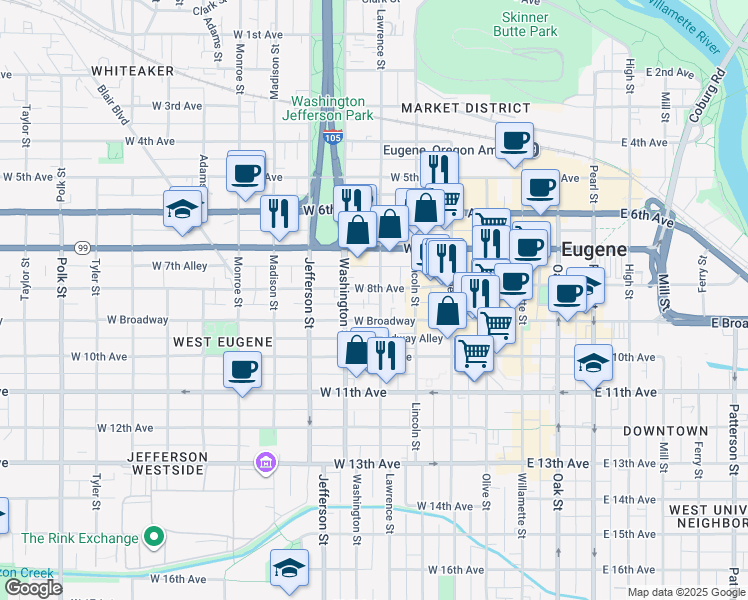Open the coffee marker near Oak St
The width and height of the screenshot is (748, 600).
567,297
